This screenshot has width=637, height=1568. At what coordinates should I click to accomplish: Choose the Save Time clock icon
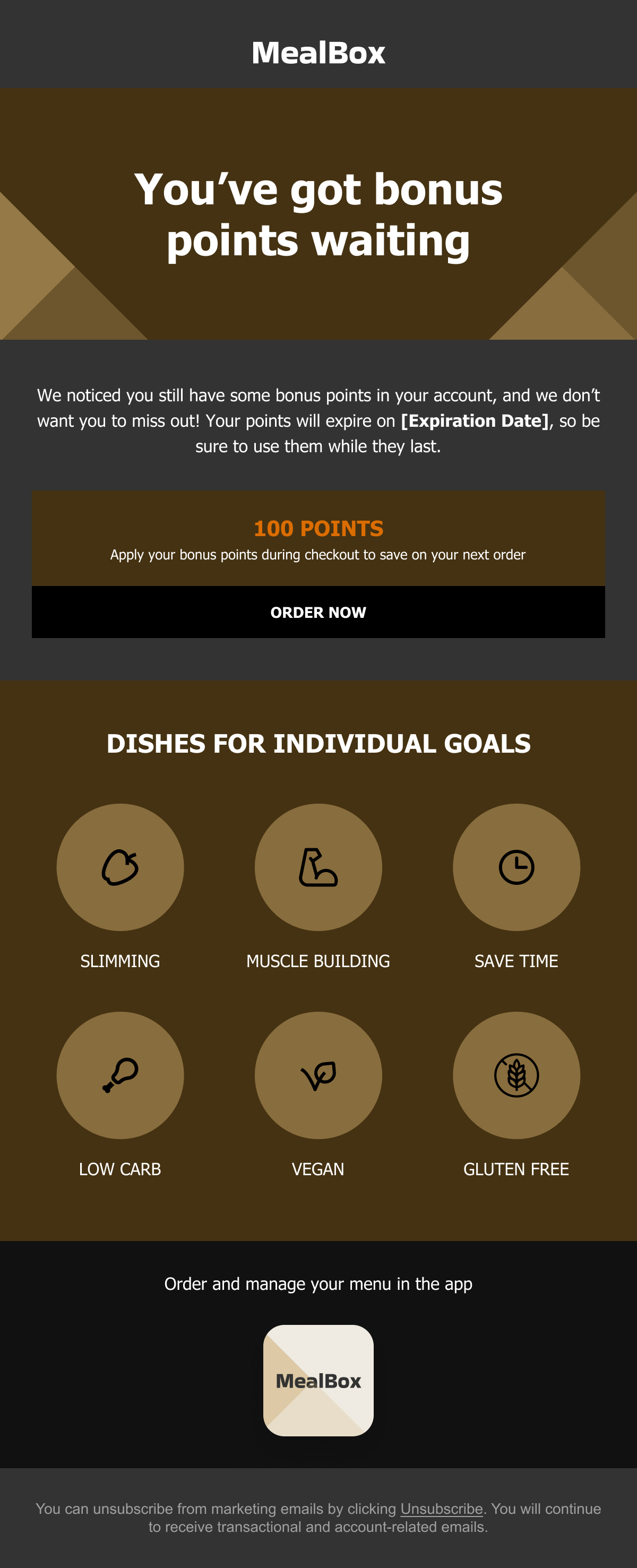click(x=516, y=867)
